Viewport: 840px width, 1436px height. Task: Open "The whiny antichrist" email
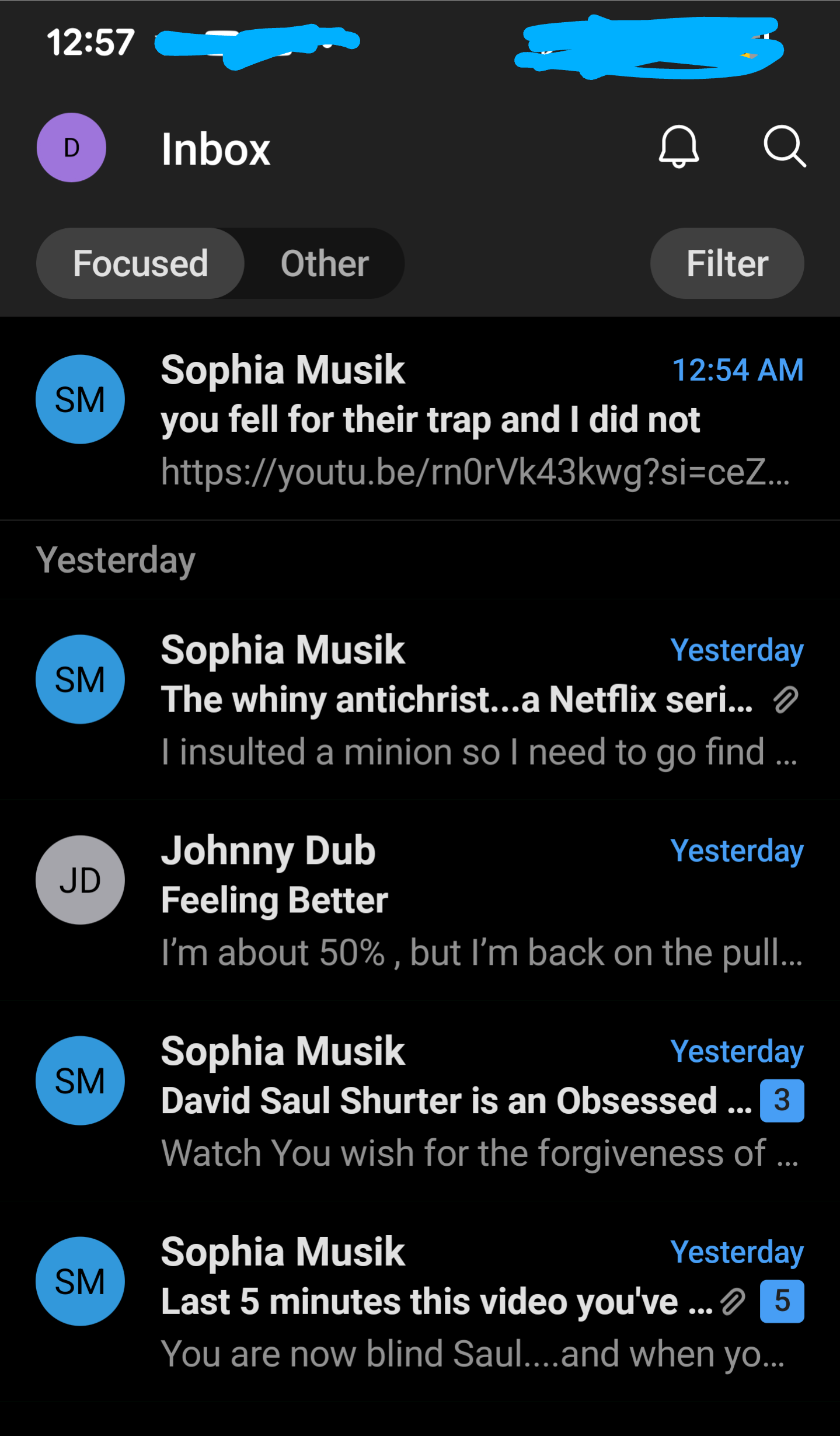(444, 700)
